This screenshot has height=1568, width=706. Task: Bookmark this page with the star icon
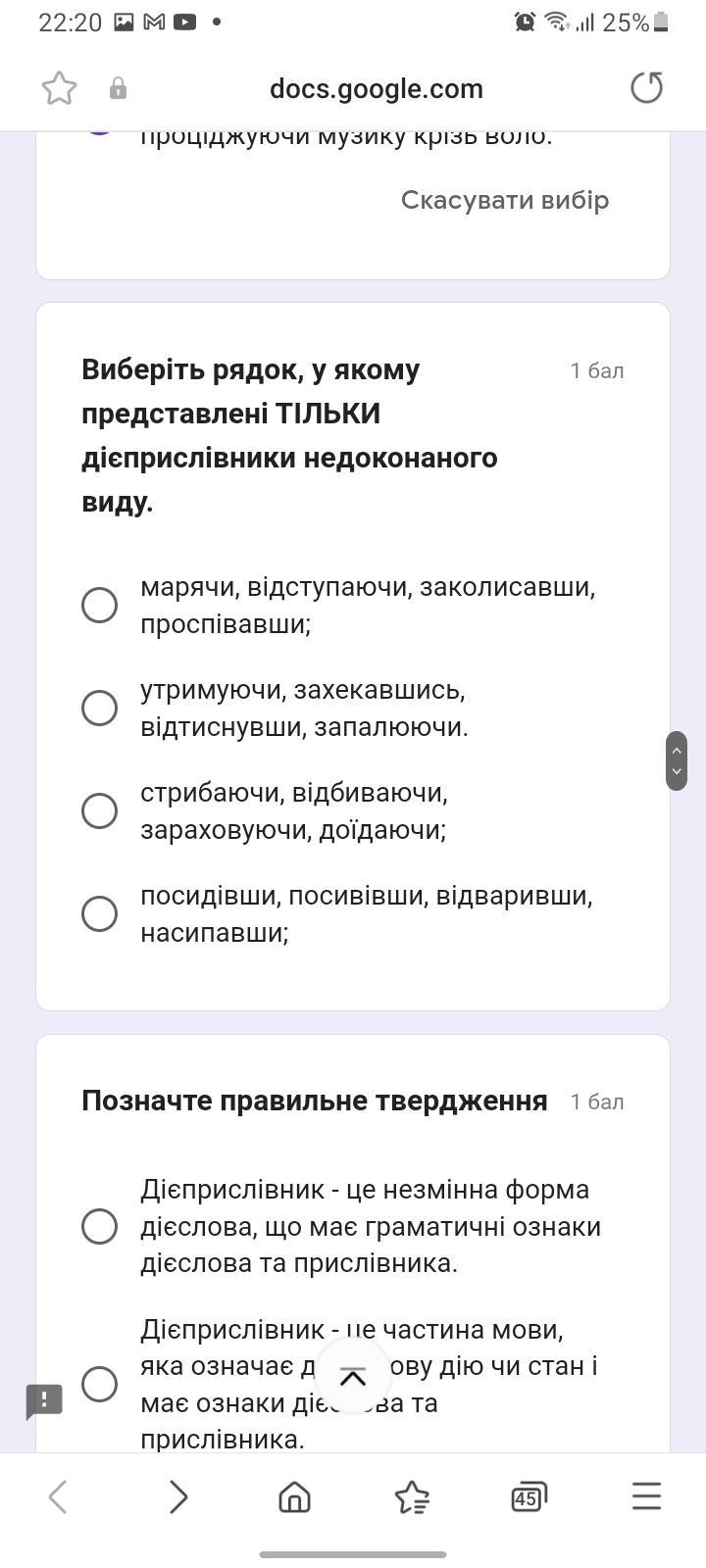59,88
